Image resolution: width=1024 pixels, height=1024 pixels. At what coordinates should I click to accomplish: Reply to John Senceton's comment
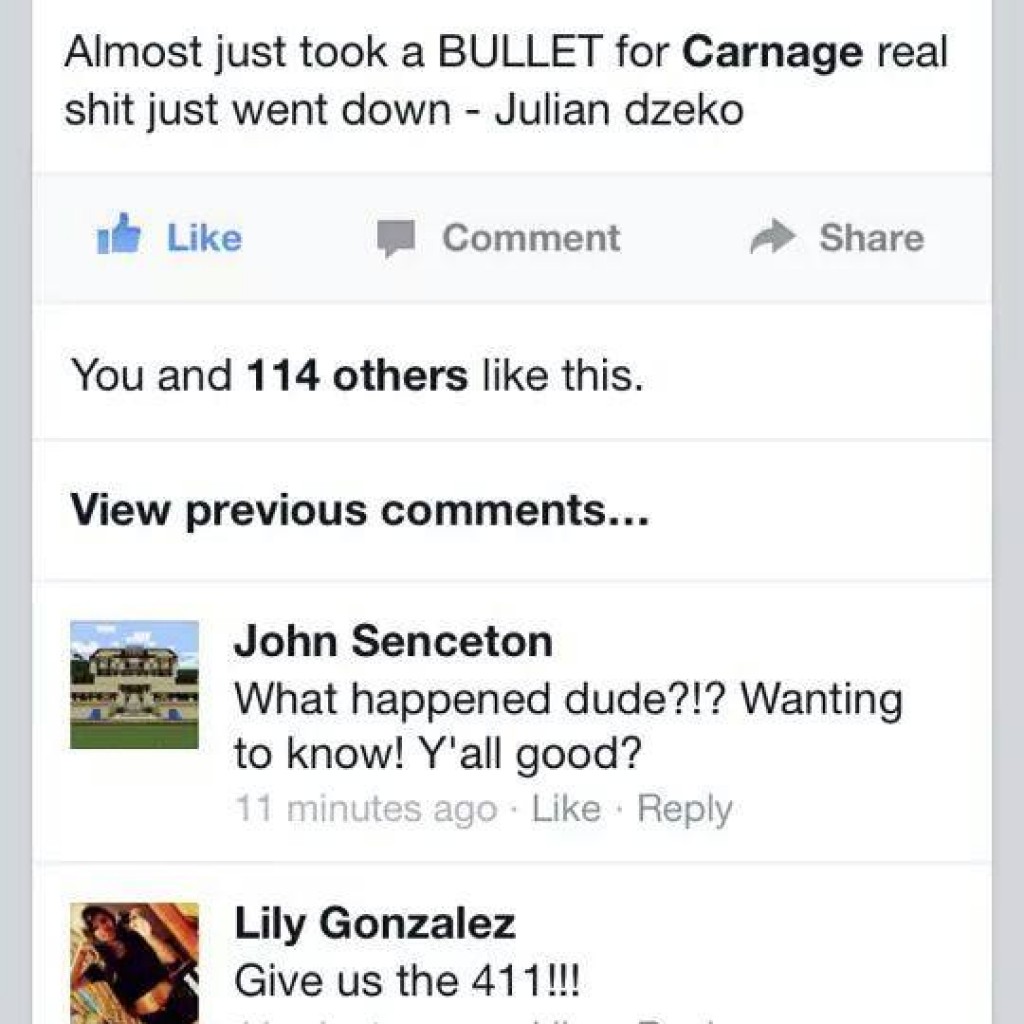(x=685, y=808)
